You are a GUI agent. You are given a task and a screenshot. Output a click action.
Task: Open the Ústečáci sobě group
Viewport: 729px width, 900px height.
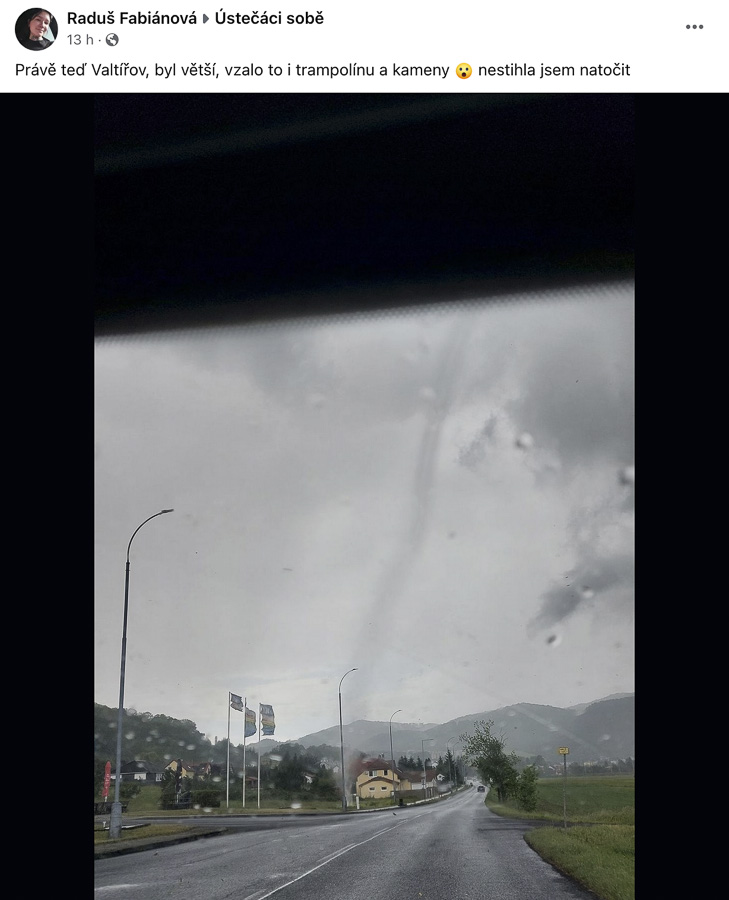[269, 18]
